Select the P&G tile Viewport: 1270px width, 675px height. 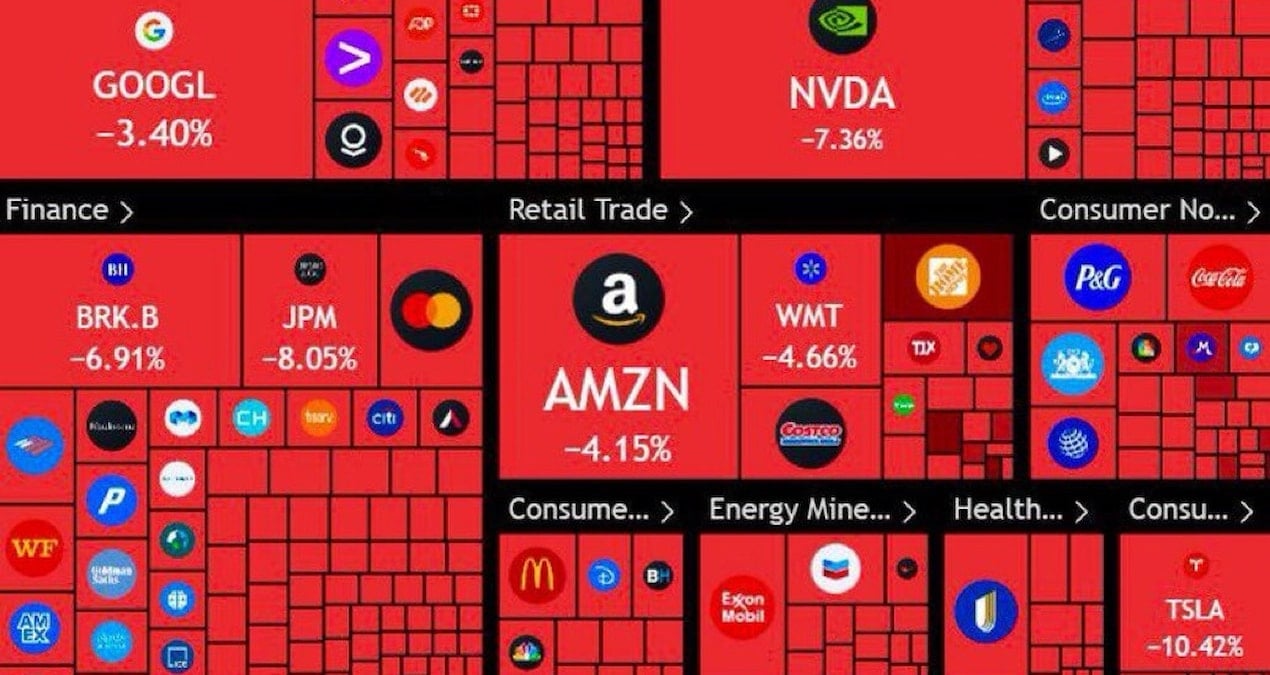(1097, 277)
